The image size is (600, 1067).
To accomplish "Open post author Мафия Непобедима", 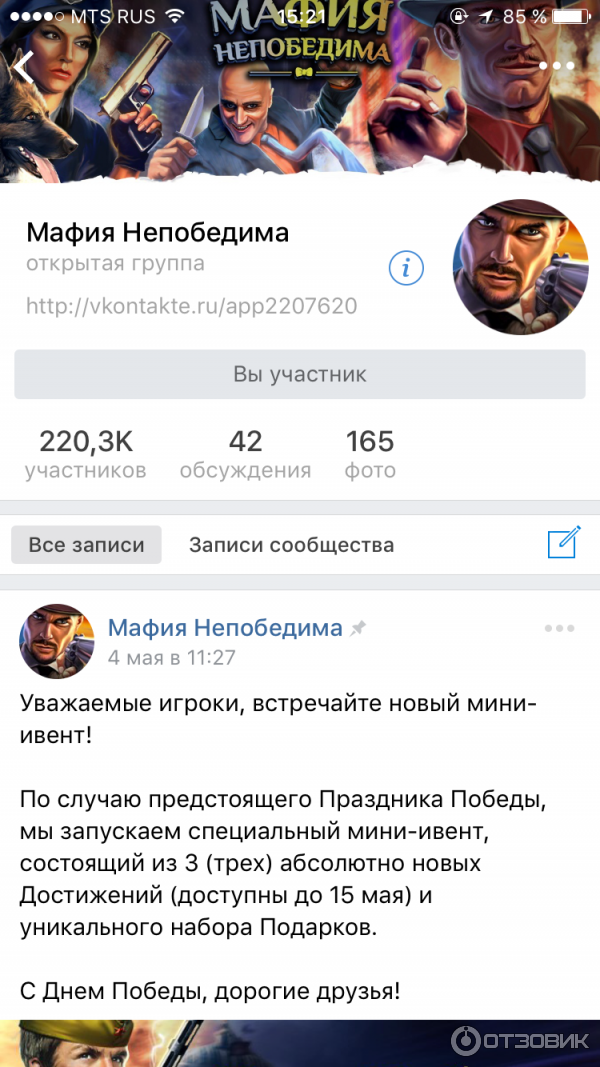I will (x=225, y=628).
